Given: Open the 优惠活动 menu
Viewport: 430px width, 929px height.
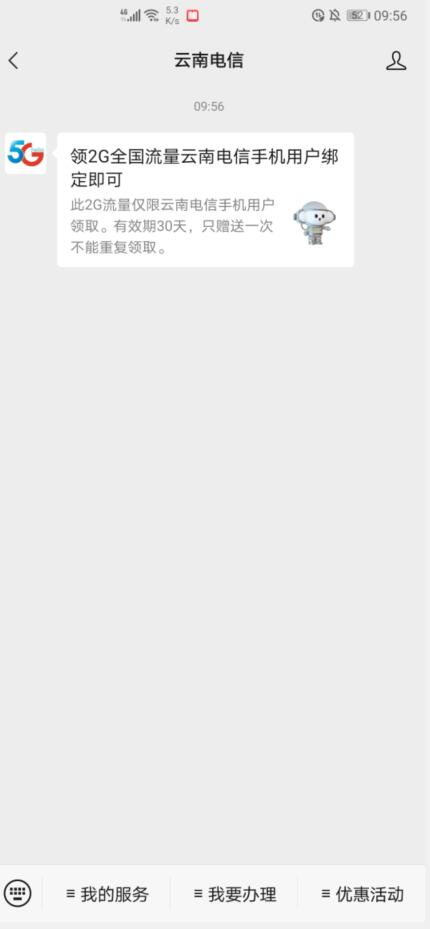Looking at the screenshot, I should click(362, 893).
